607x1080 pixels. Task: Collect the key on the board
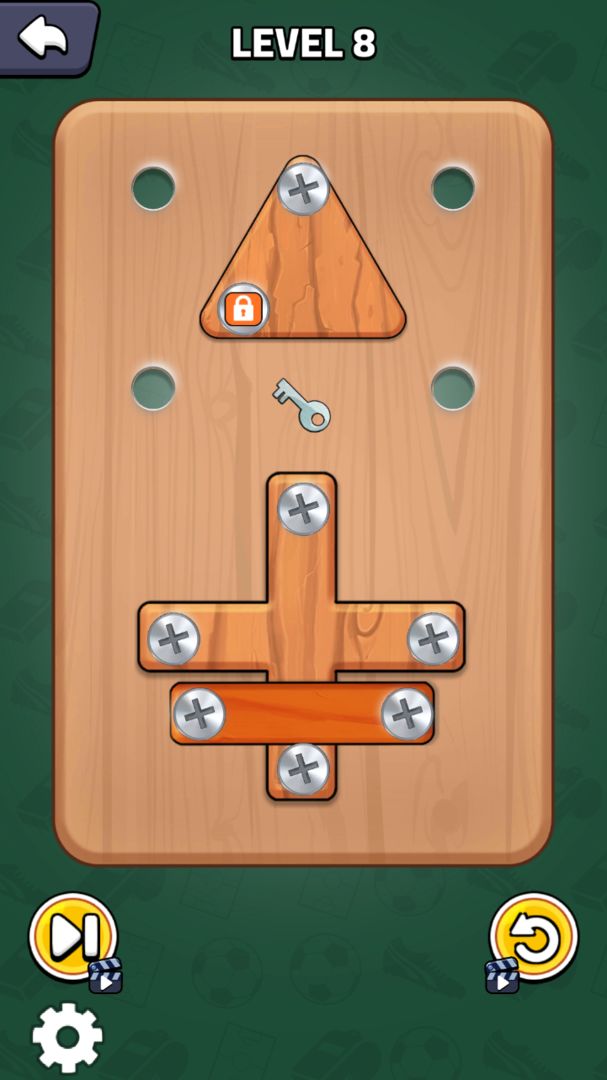[x=301, y=404]
